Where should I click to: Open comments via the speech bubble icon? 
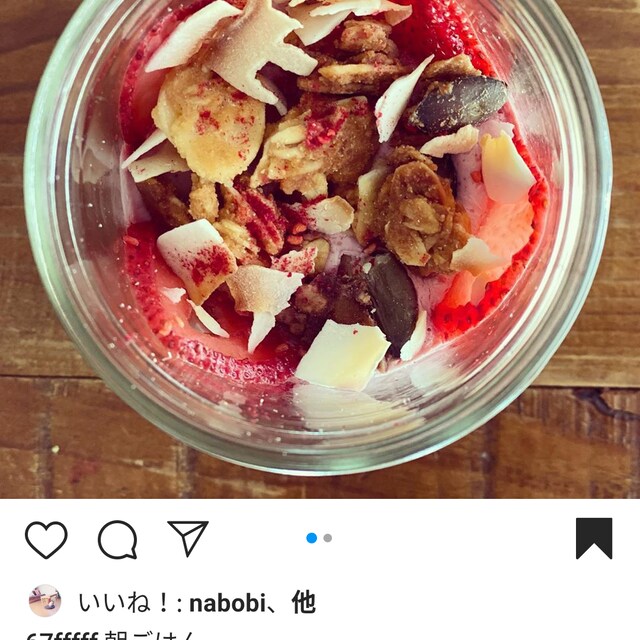[x=117, y=540]
